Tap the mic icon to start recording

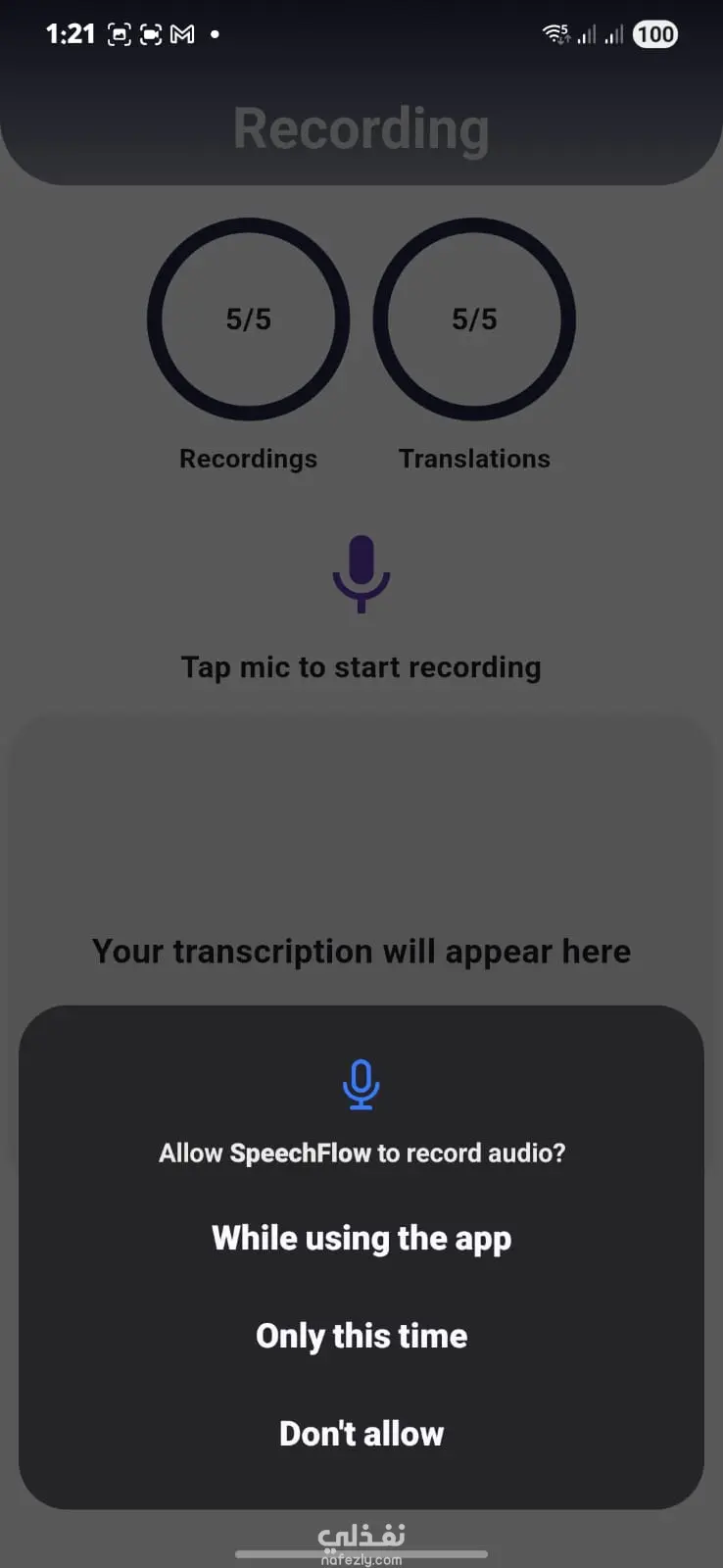[x=361, y=573]
